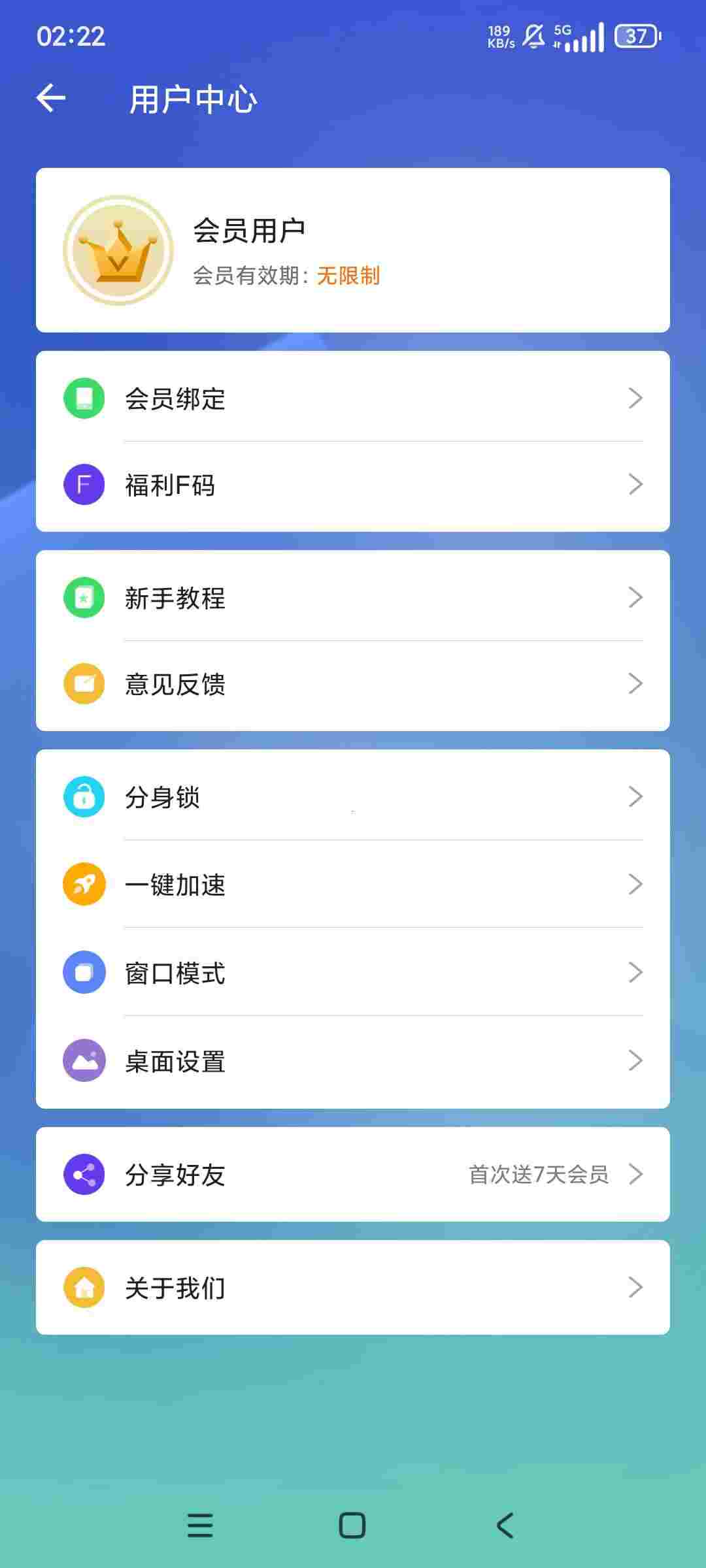Tap 分享好友 to share with friends
The height and width of the screenshot is (1568, 706).
353,1174
